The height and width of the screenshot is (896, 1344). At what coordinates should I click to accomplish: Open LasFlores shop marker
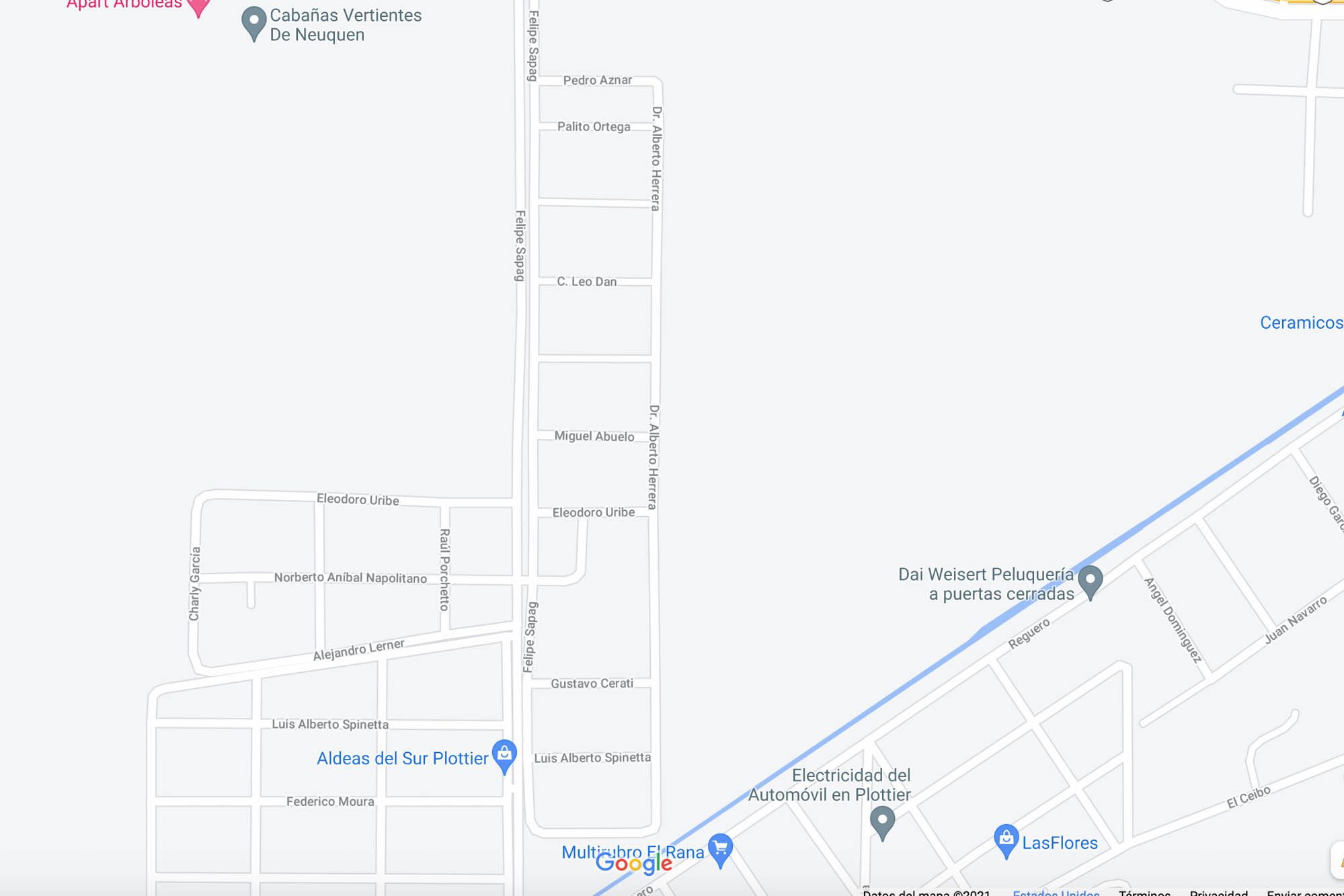(x=1005, y=839)
